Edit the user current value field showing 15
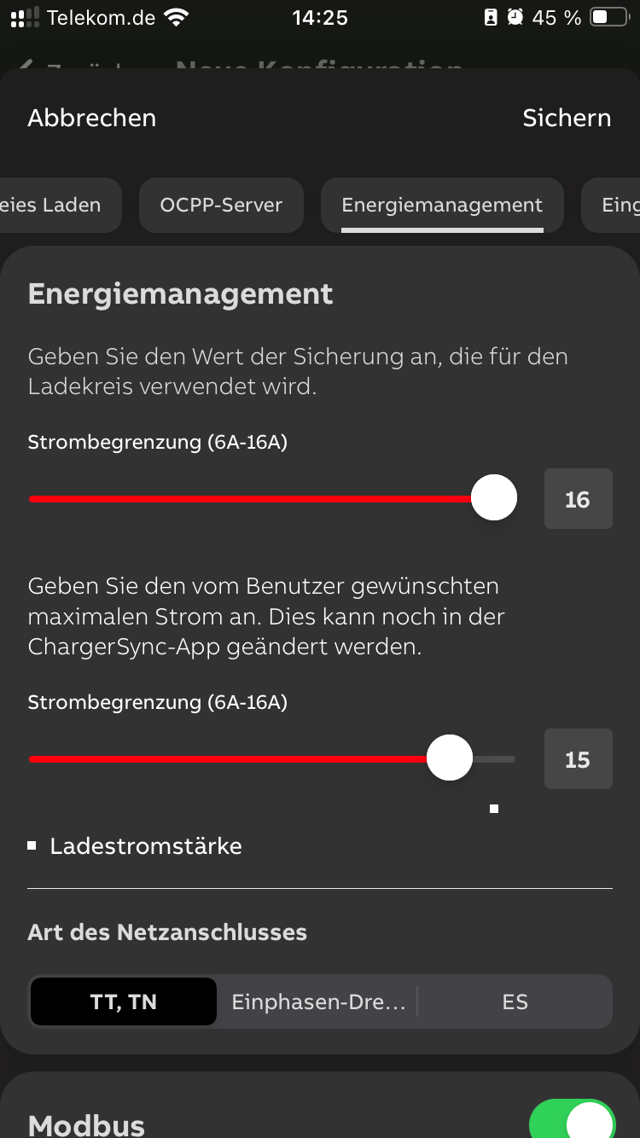This screenshot has height=1138, width=640. (578, 760)
